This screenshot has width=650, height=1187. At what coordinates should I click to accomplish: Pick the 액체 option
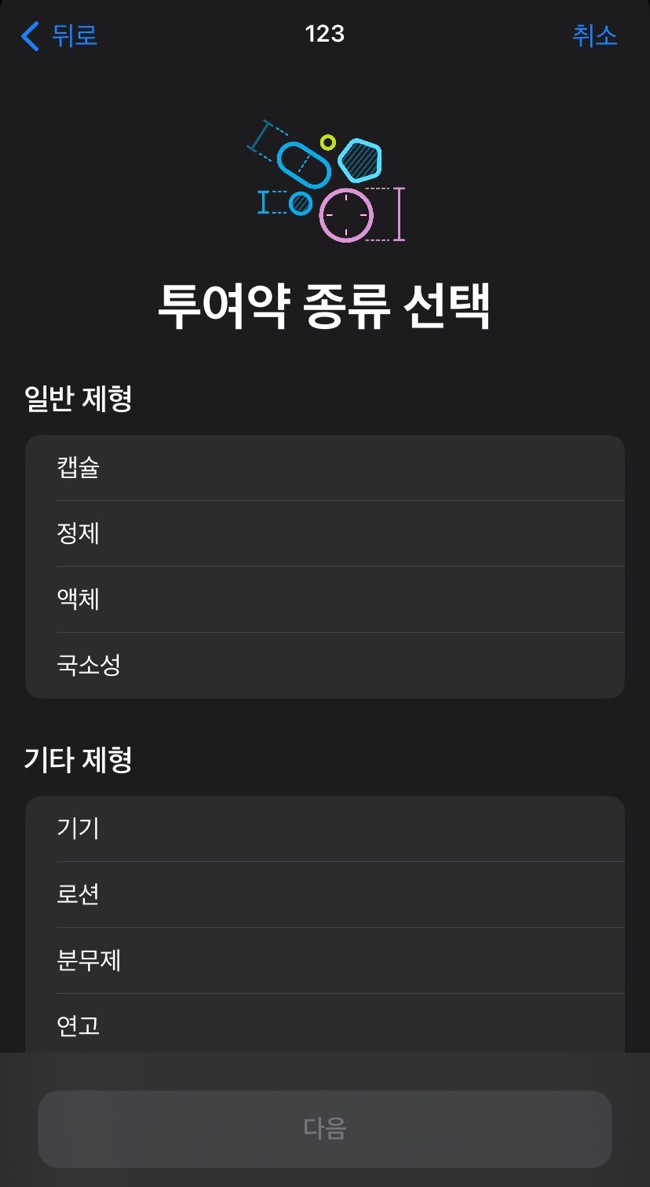pyautogui.click(x=325, y=600)
